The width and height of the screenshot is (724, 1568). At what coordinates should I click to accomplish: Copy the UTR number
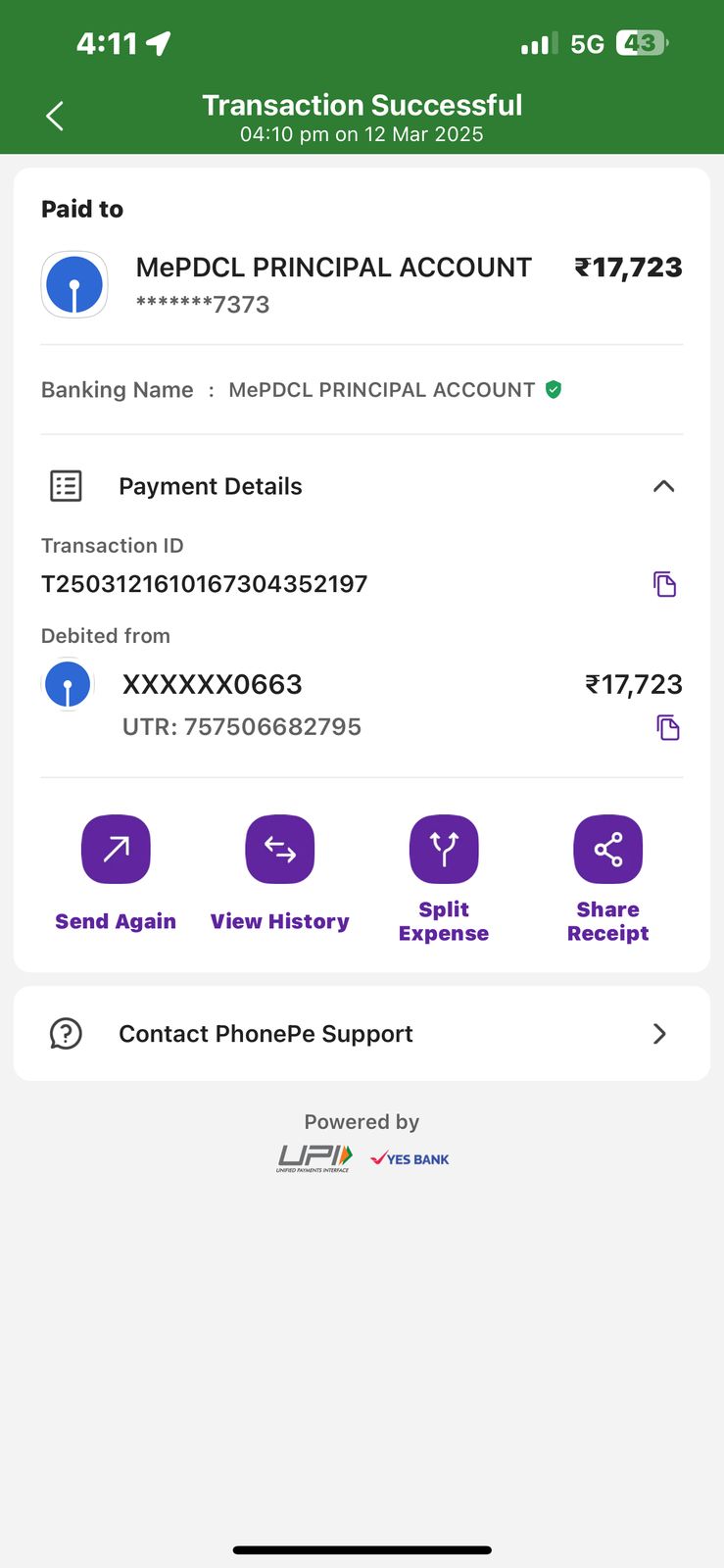pos(667,727)
